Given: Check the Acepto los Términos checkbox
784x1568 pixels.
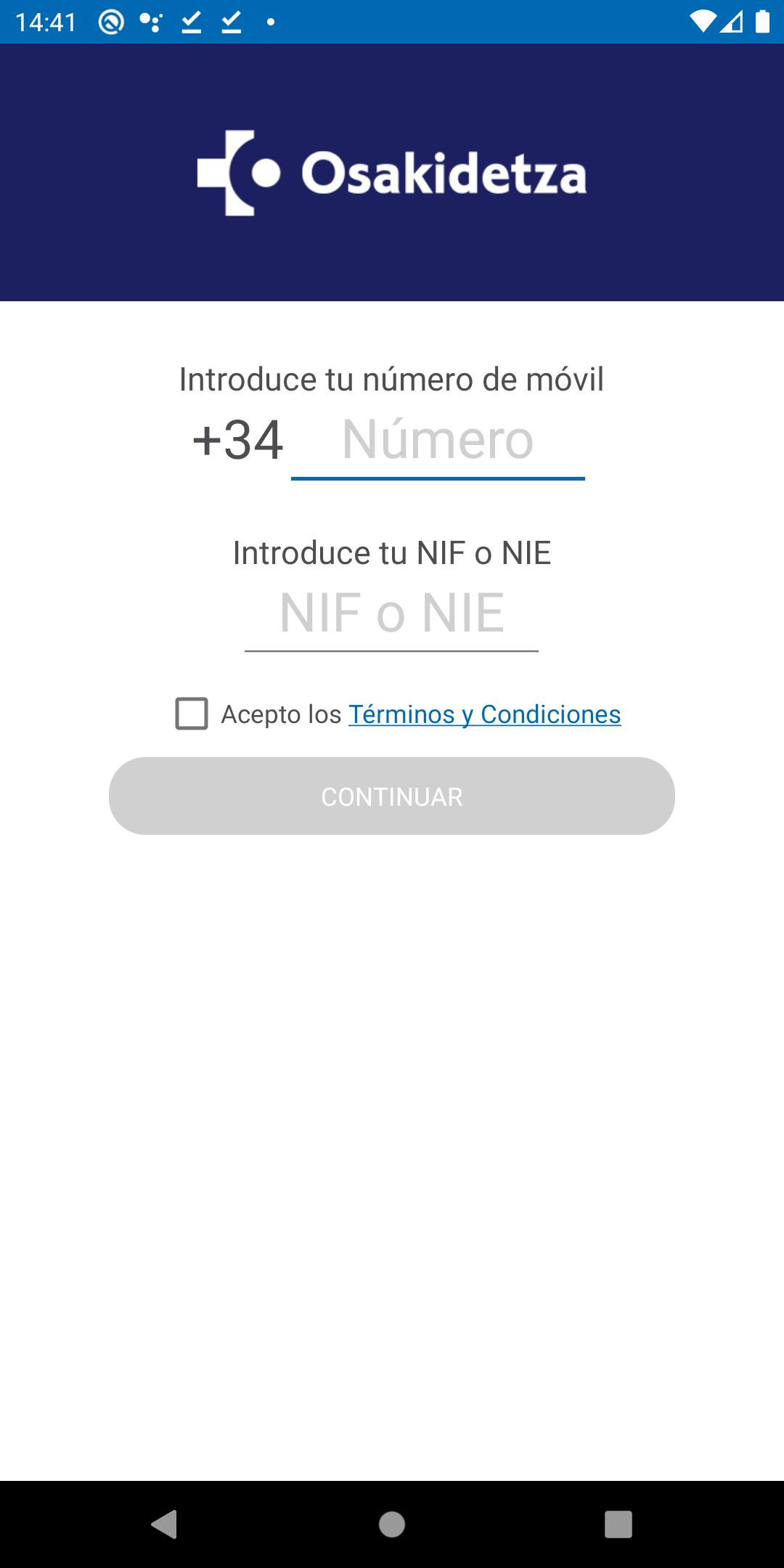Looking at the screenshot, I should click(x=192, y=714).
